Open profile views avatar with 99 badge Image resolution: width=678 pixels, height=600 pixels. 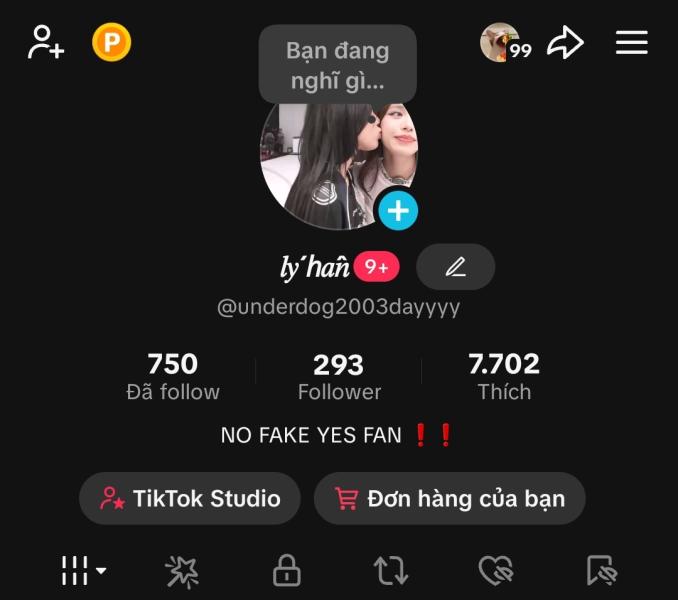(x=502, y=42)
